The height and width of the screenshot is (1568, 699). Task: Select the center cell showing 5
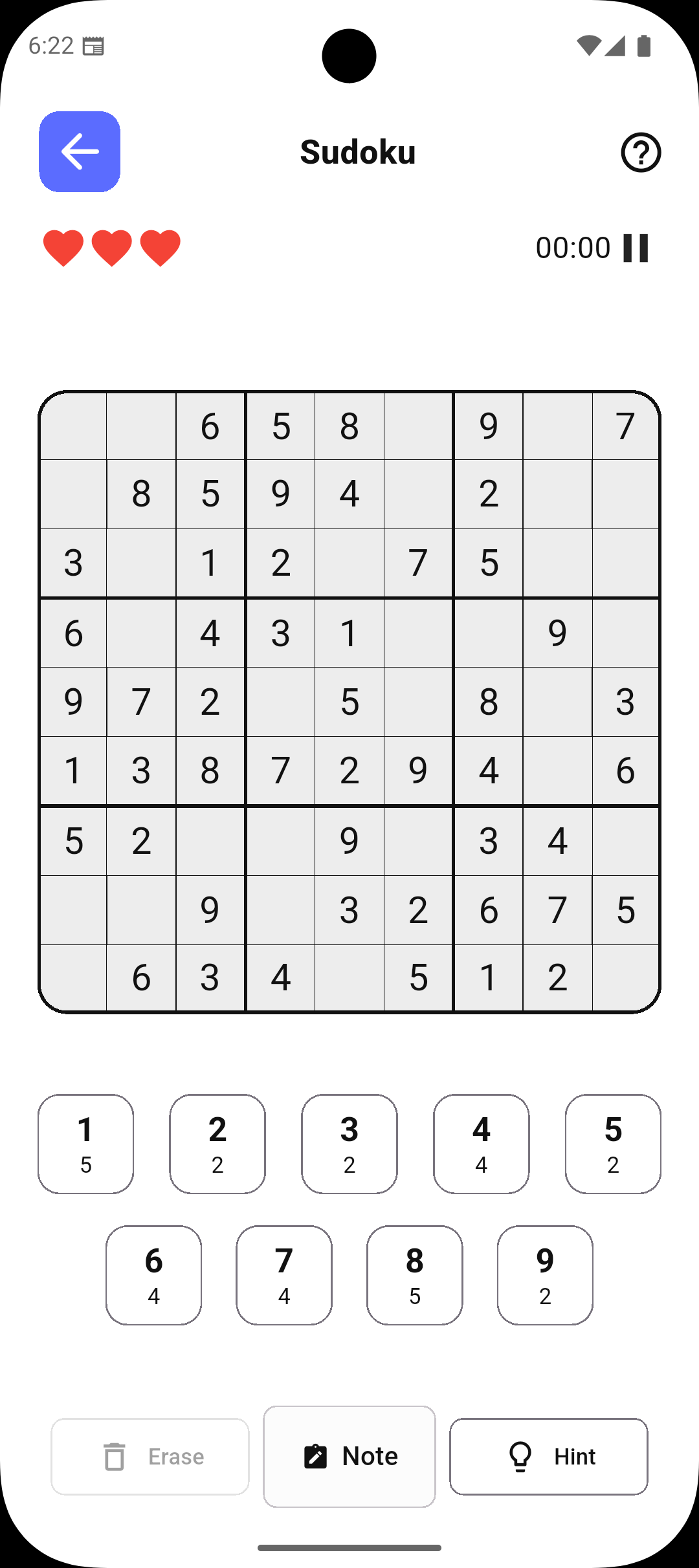[349, 702]
